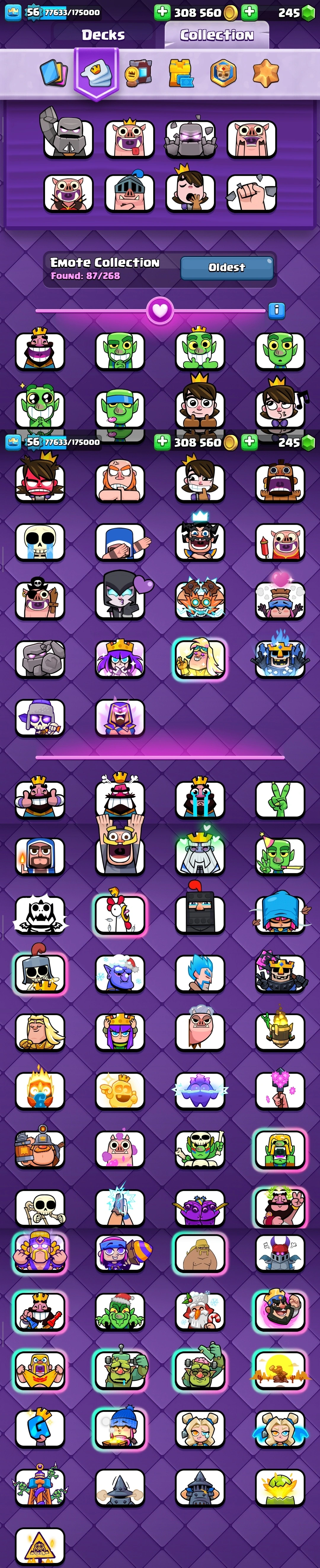320x1568 pixels.
Task: Choose the goblin with Santa hat emote
Action: 120,1311
